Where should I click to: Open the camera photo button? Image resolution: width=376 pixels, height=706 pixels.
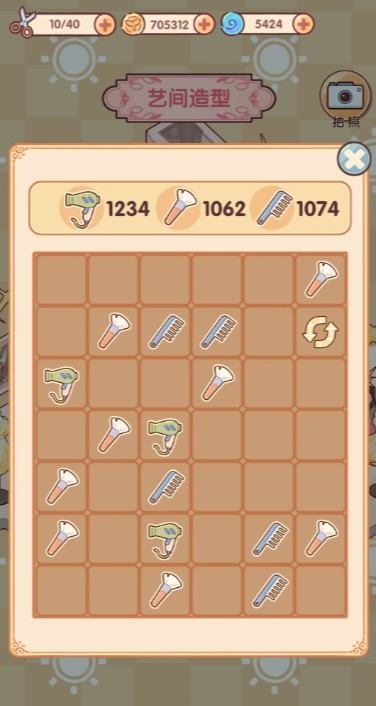pos(345,95)
